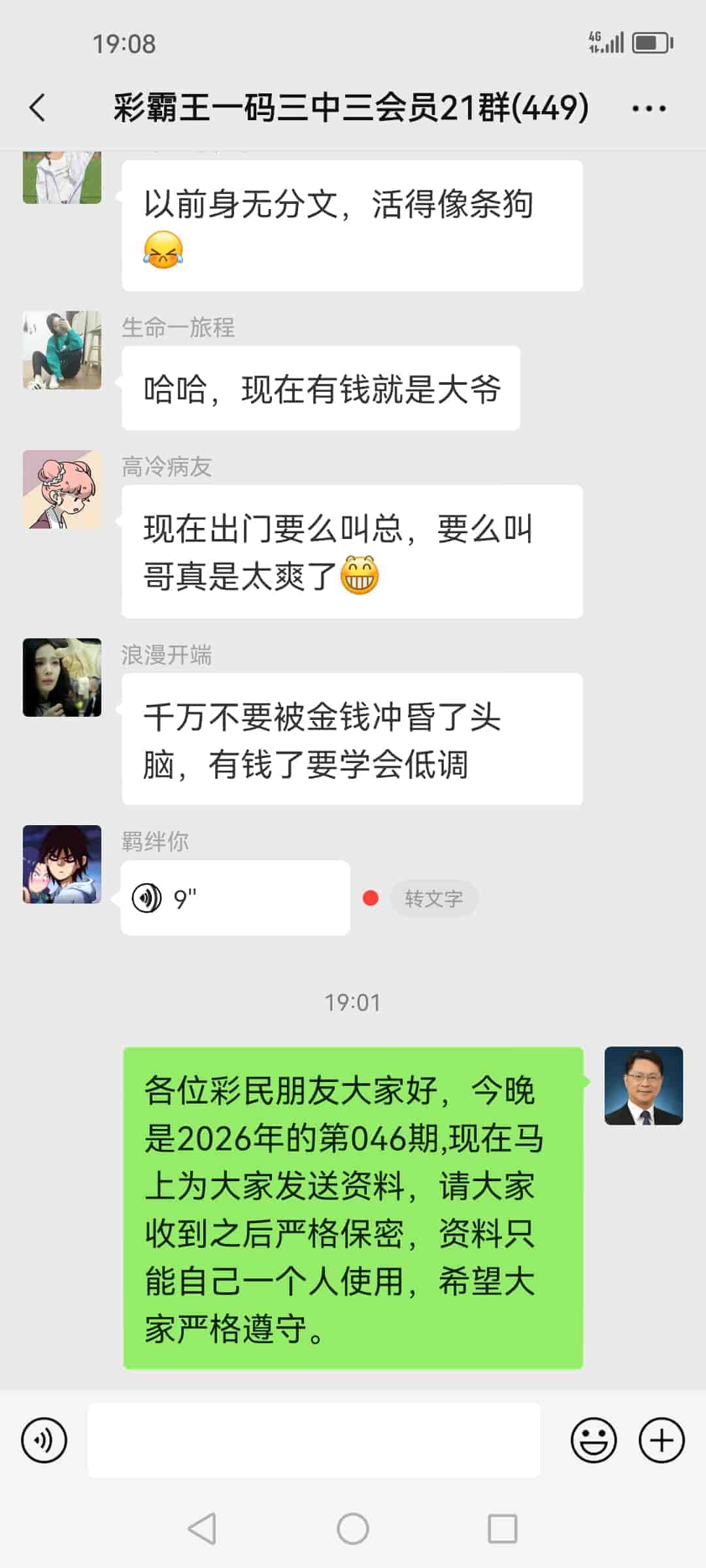Tap your own avatar beside green message
Image resolution: width=706 pixels, height=1568 pixels.
pos(644,1086)
